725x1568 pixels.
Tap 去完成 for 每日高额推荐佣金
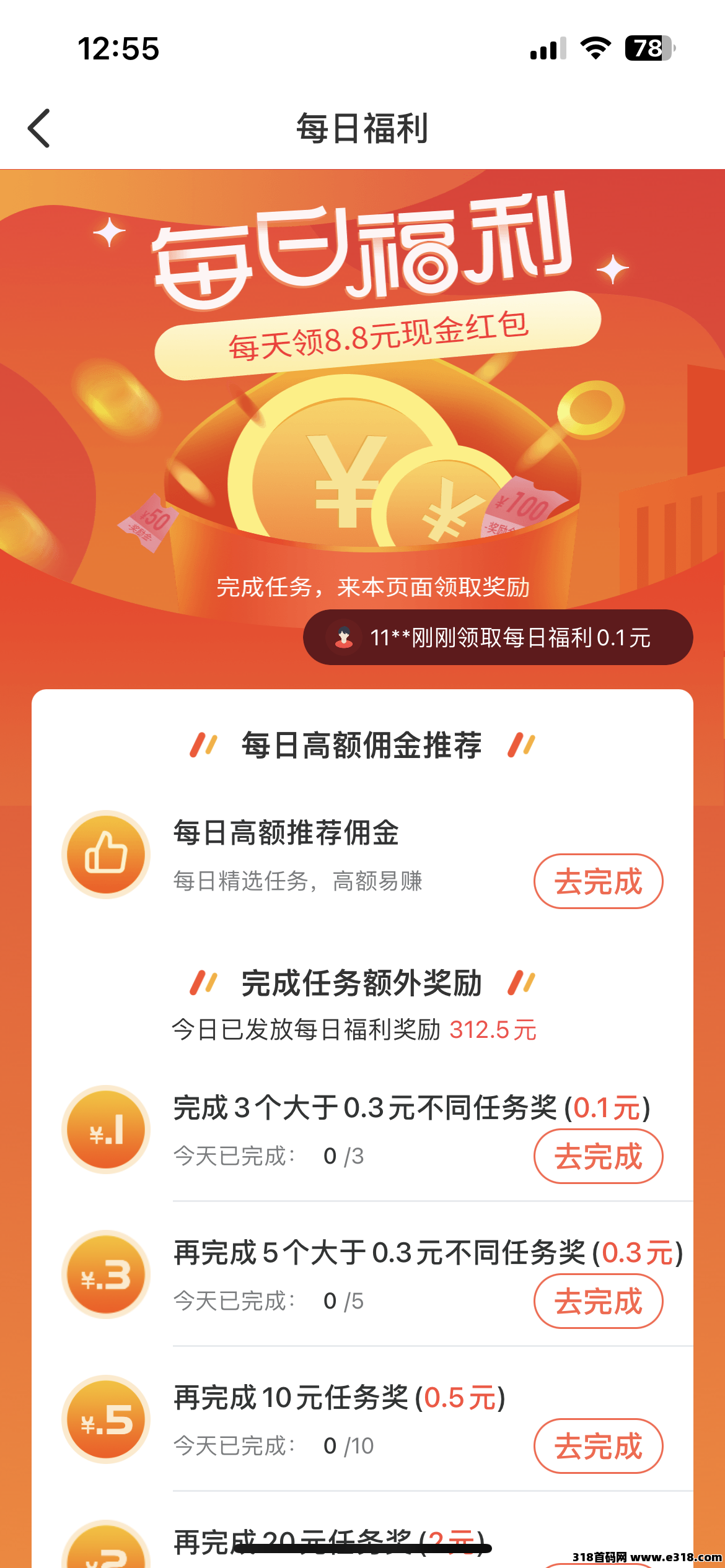(x=598, y=881)
